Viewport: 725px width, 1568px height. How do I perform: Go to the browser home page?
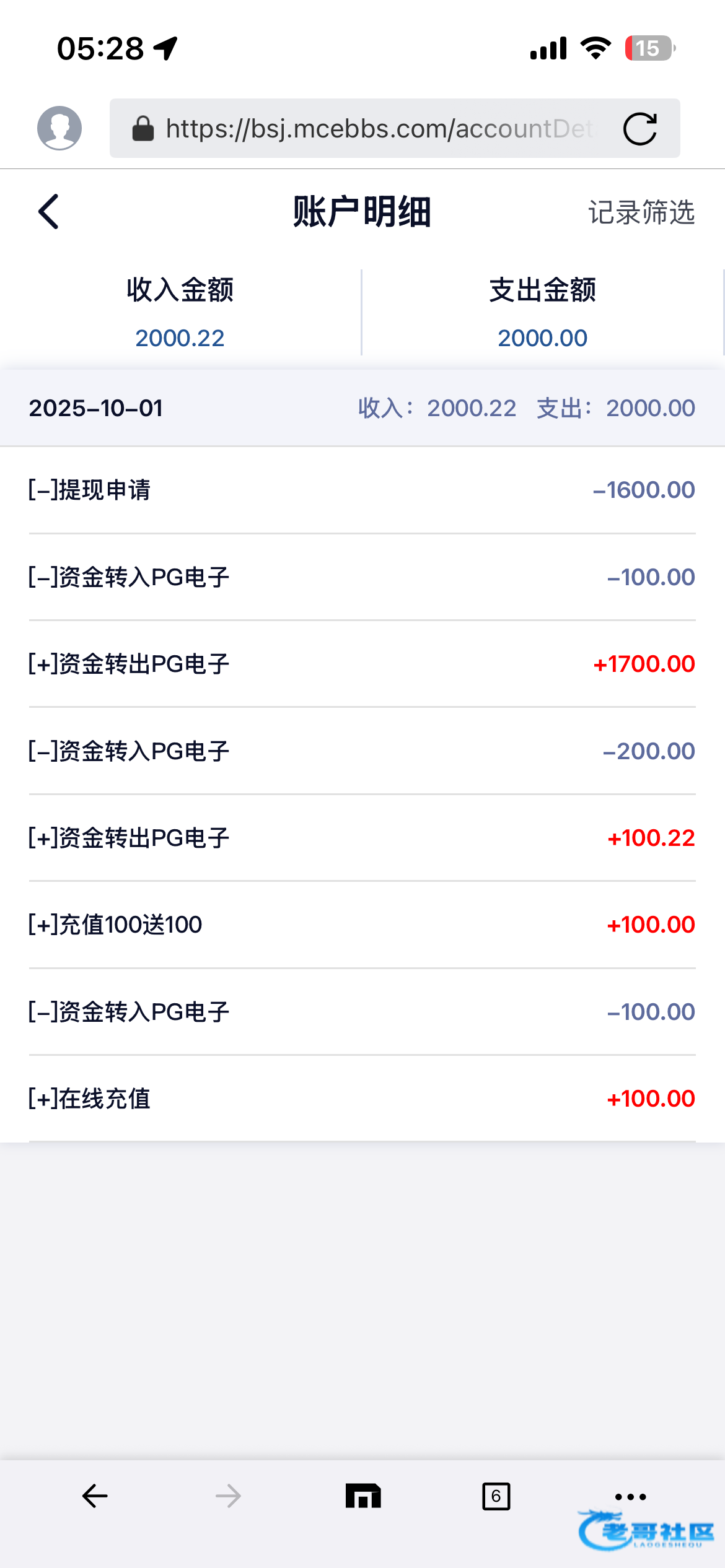(363, 1496)
